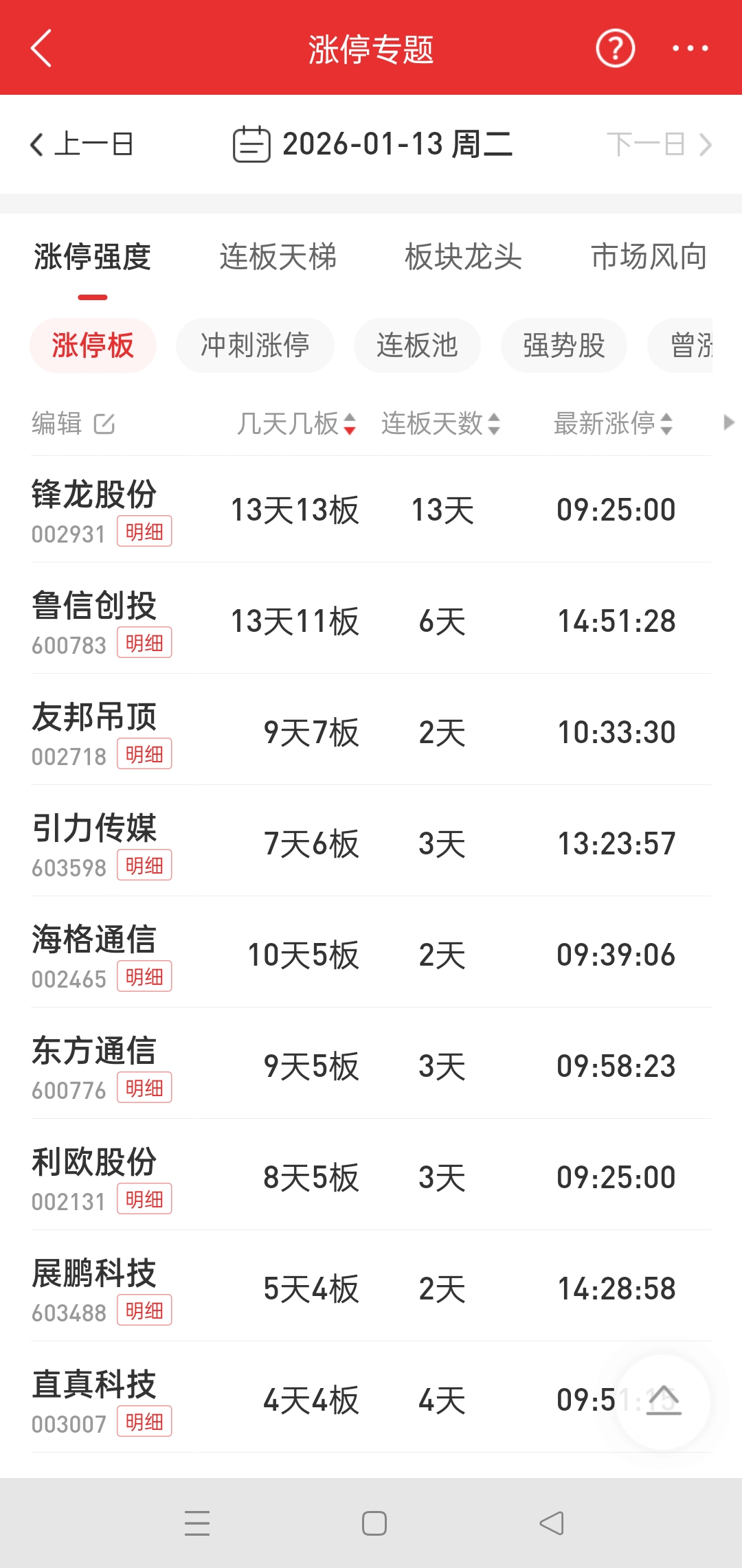Click the back arrow to leave 涨停专题
The height and width of the screenshot is (1568, 742).
click(x=40, y=48)
